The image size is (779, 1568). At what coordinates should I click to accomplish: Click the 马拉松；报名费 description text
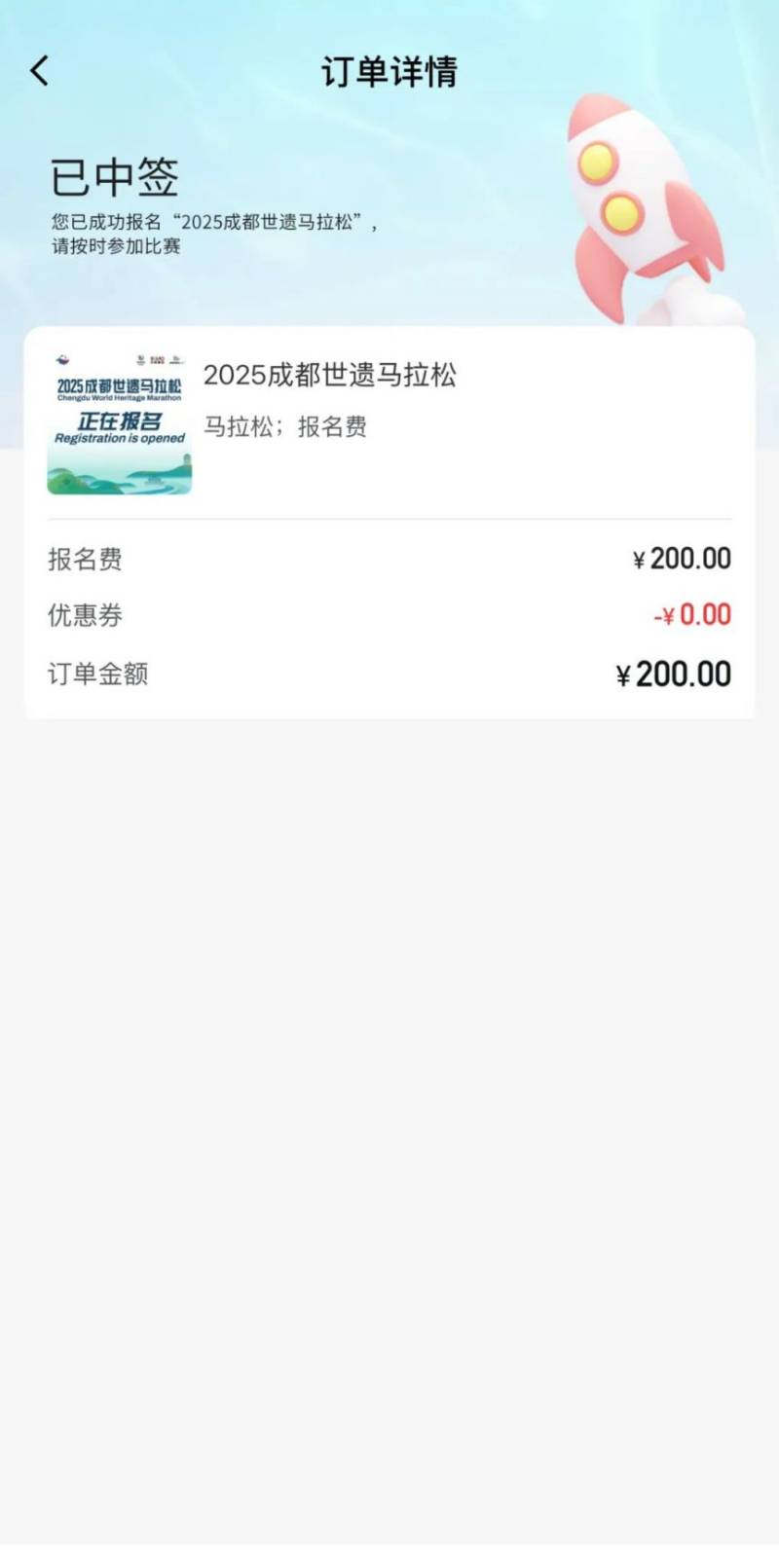(285, 427)
